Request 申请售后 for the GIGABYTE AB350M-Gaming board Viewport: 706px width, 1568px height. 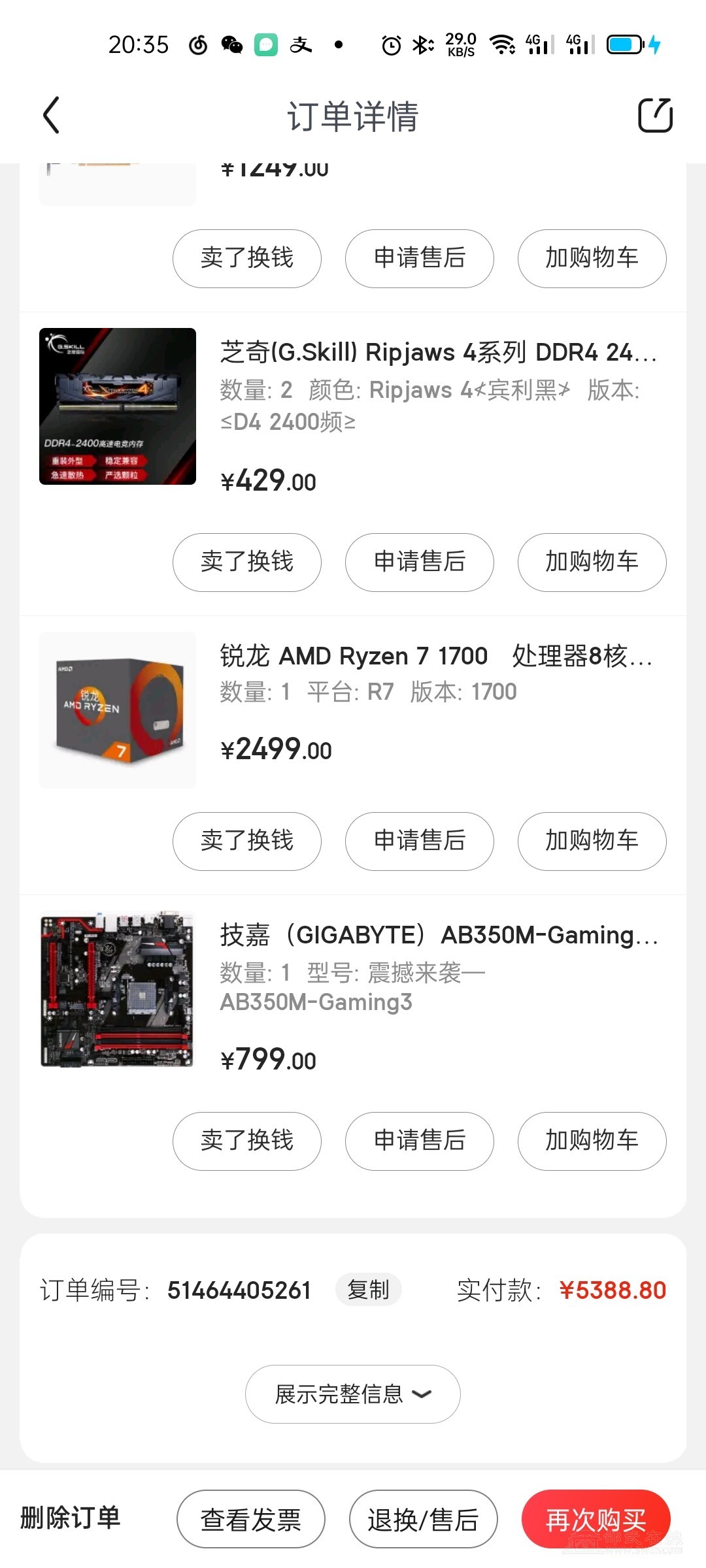click(x=420, y=1141)
